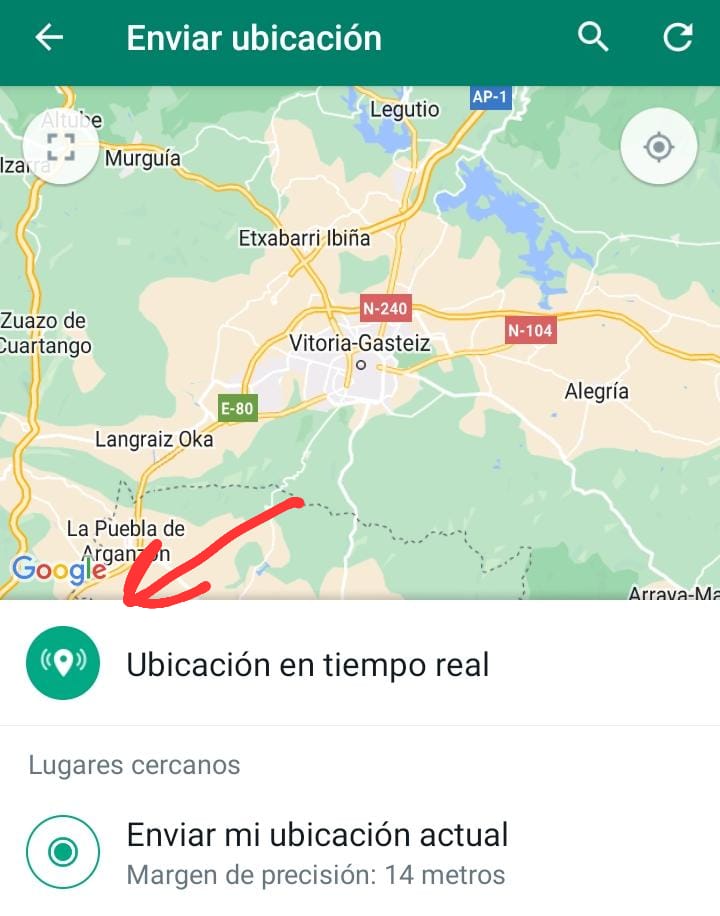Open the search icon in the app bar
This screenshot has width=720, height=916.
[593, 38]
